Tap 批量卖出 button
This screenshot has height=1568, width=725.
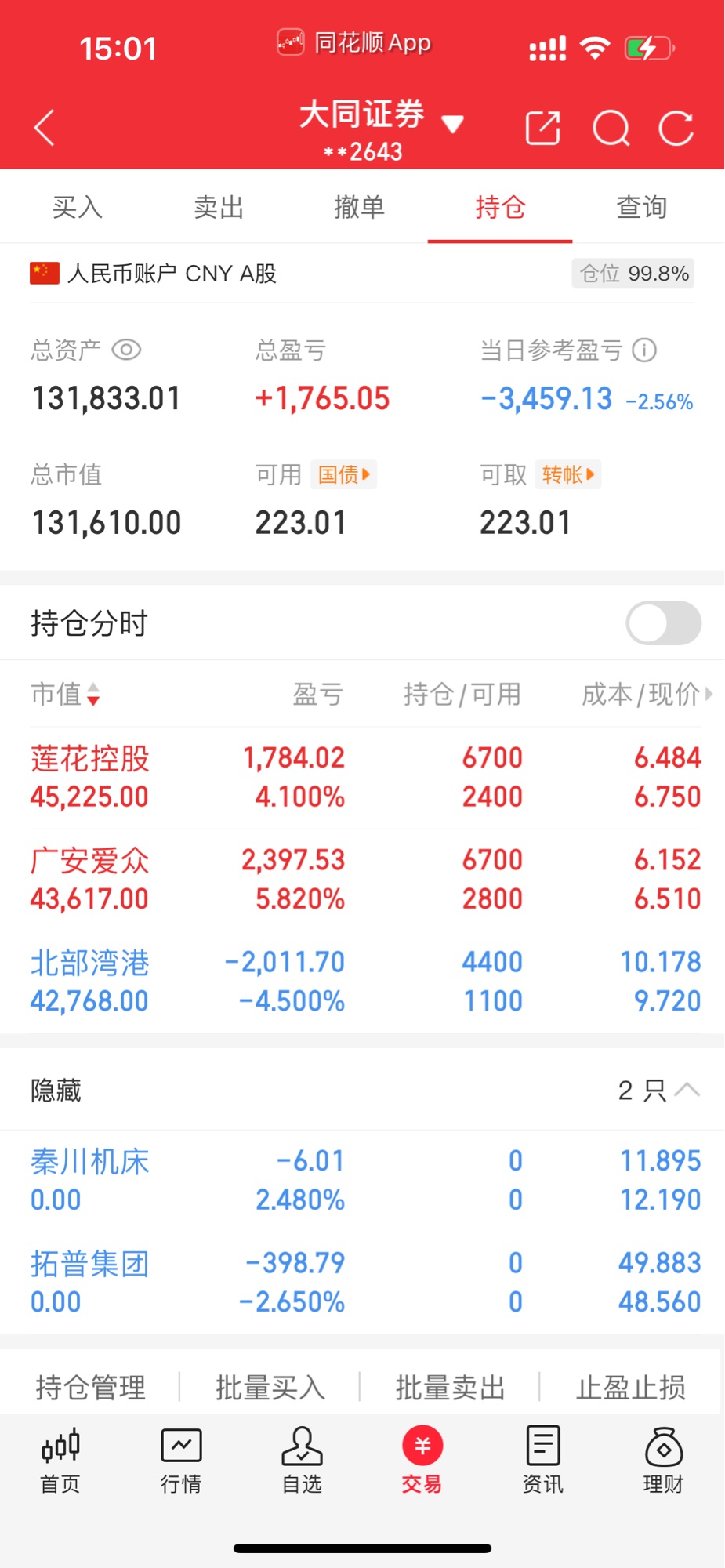tap(450, 1387)
